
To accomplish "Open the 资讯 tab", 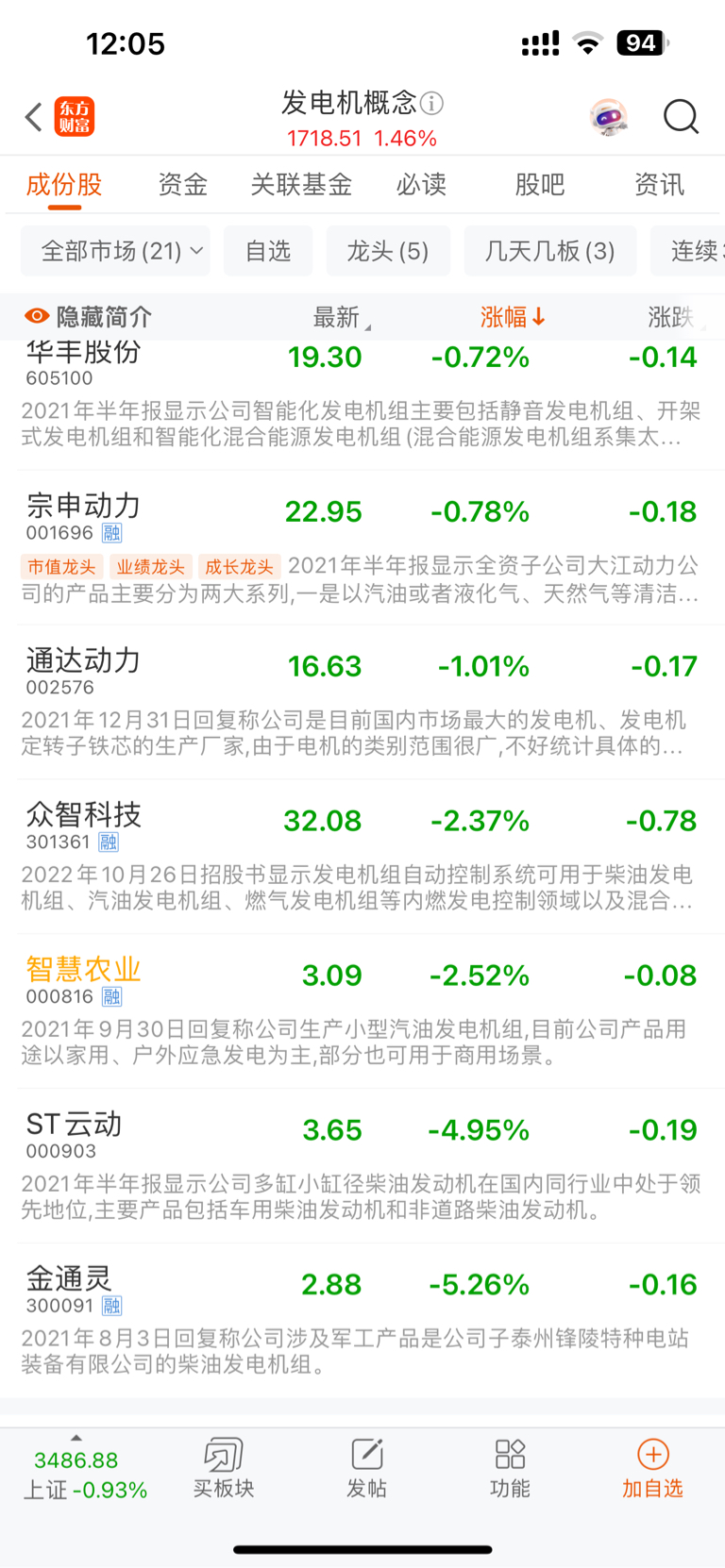I will 659,184.
